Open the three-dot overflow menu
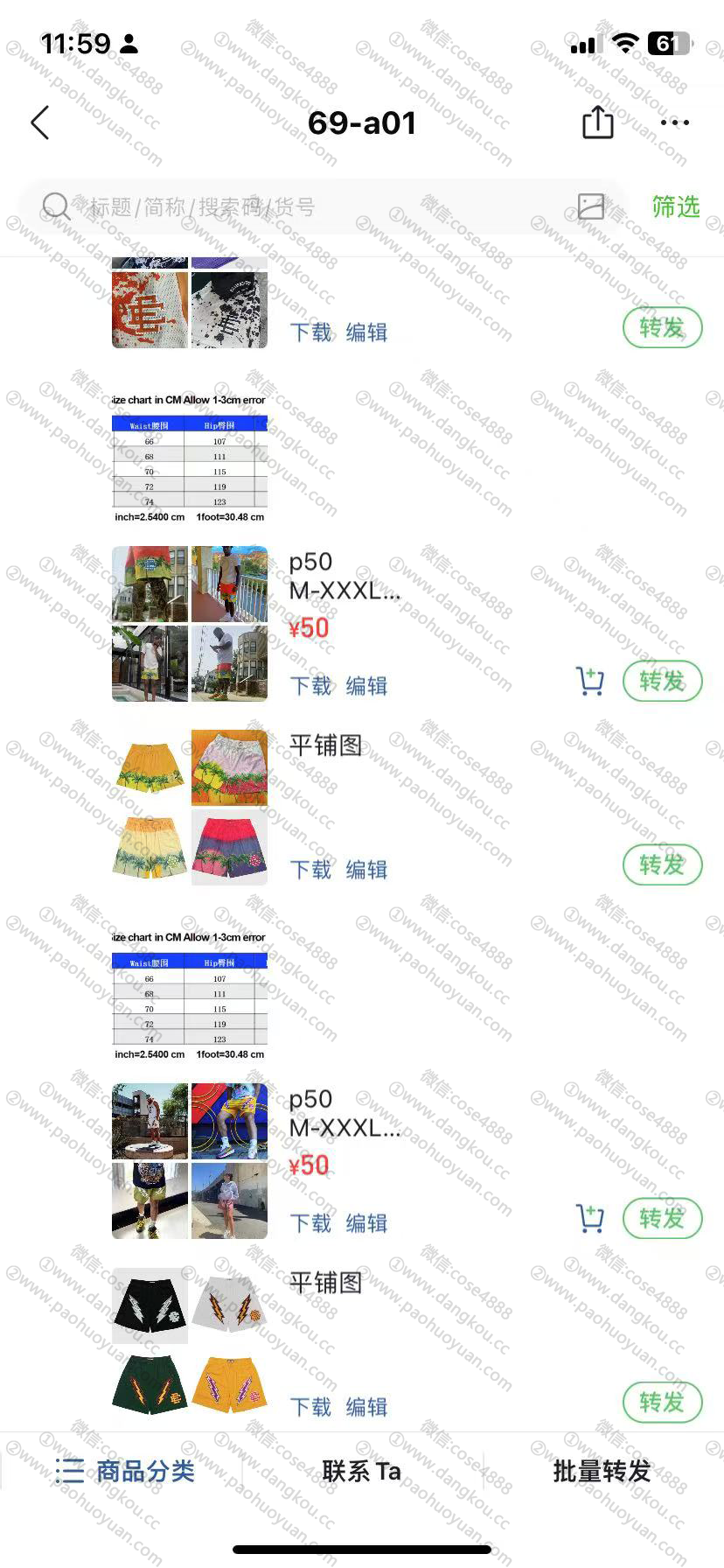 675,122
